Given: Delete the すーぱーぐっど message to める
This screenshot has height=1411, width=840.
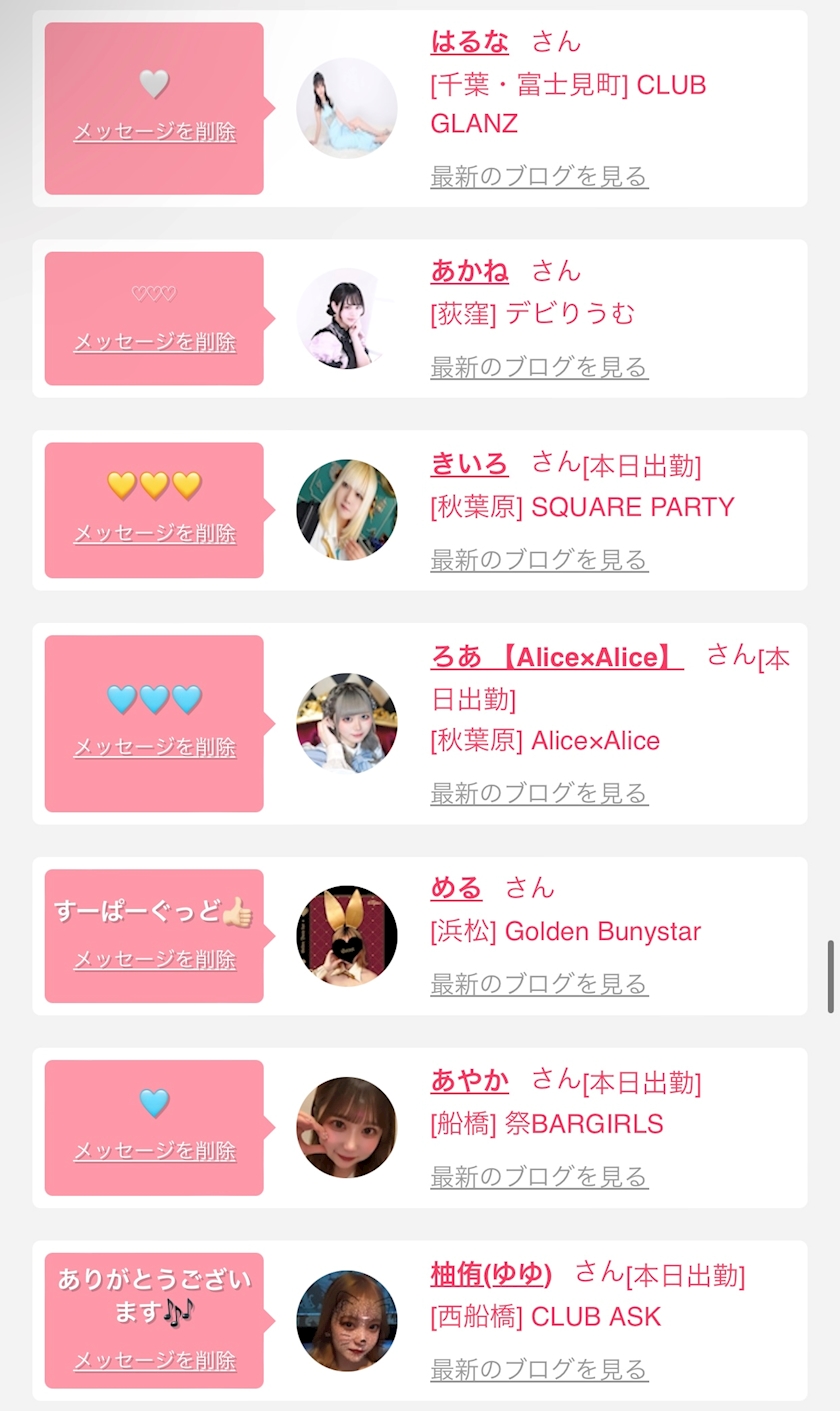Looking at the screenshot, I should pos(155,960).
